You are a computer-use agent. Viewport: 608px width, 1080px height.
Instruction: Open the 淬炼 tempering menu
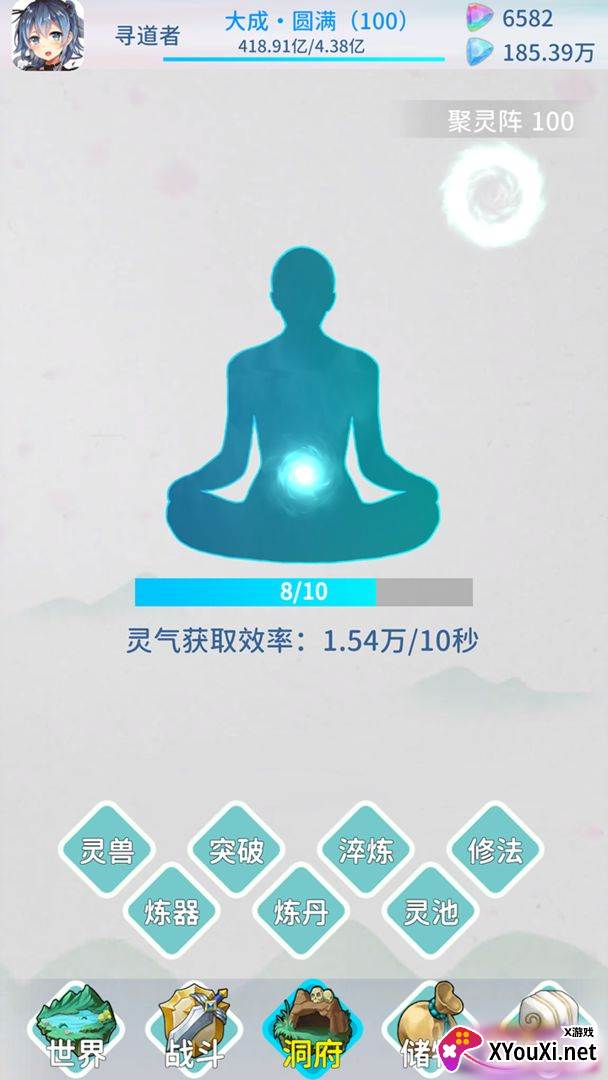(365, 850)
